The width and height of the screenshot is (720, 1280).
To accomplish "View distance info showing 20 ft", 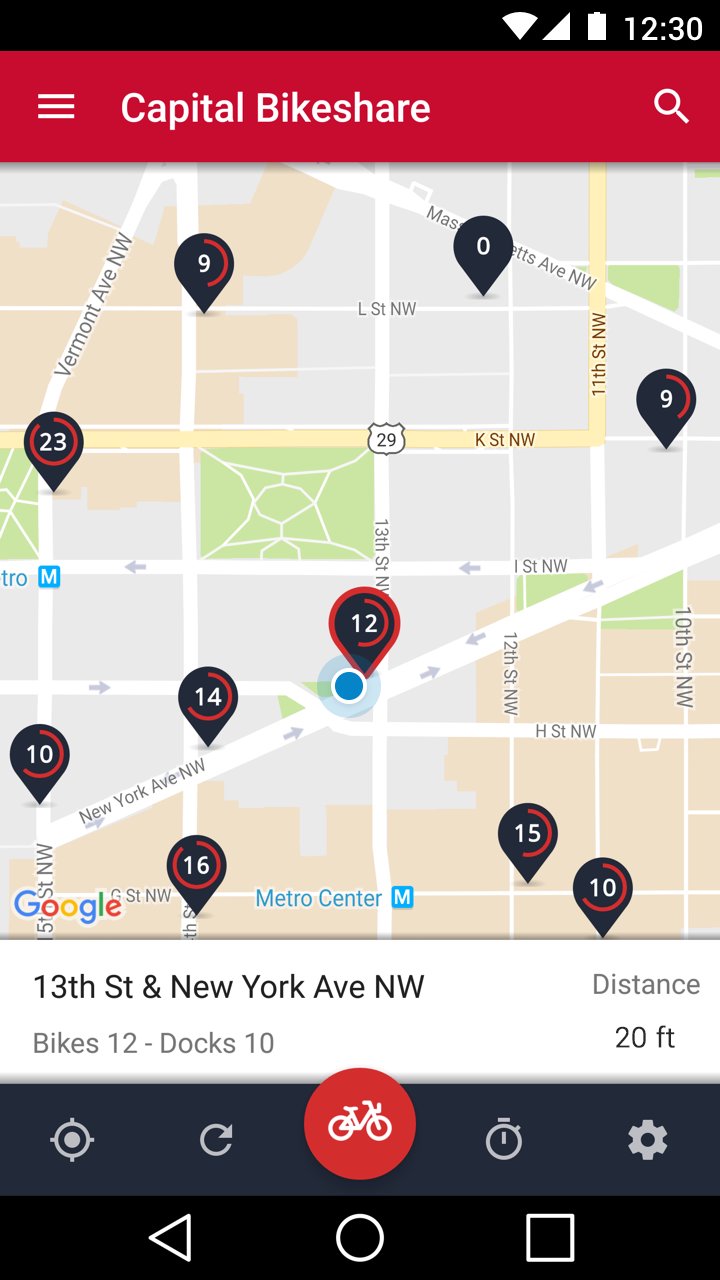I will click(644, 1037).
